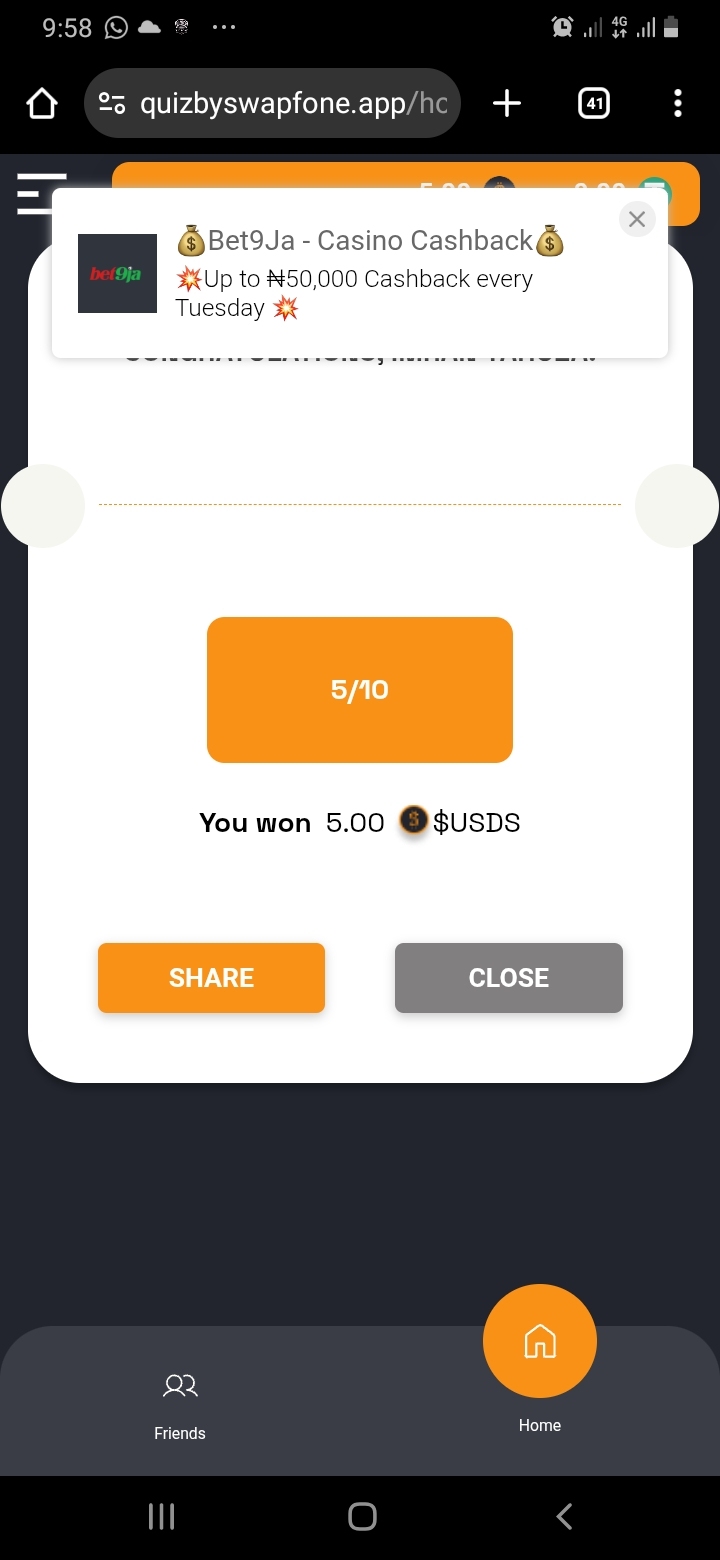Share the quiz result
Viewport: 720px width, 1560px height.
click(211, 978)
